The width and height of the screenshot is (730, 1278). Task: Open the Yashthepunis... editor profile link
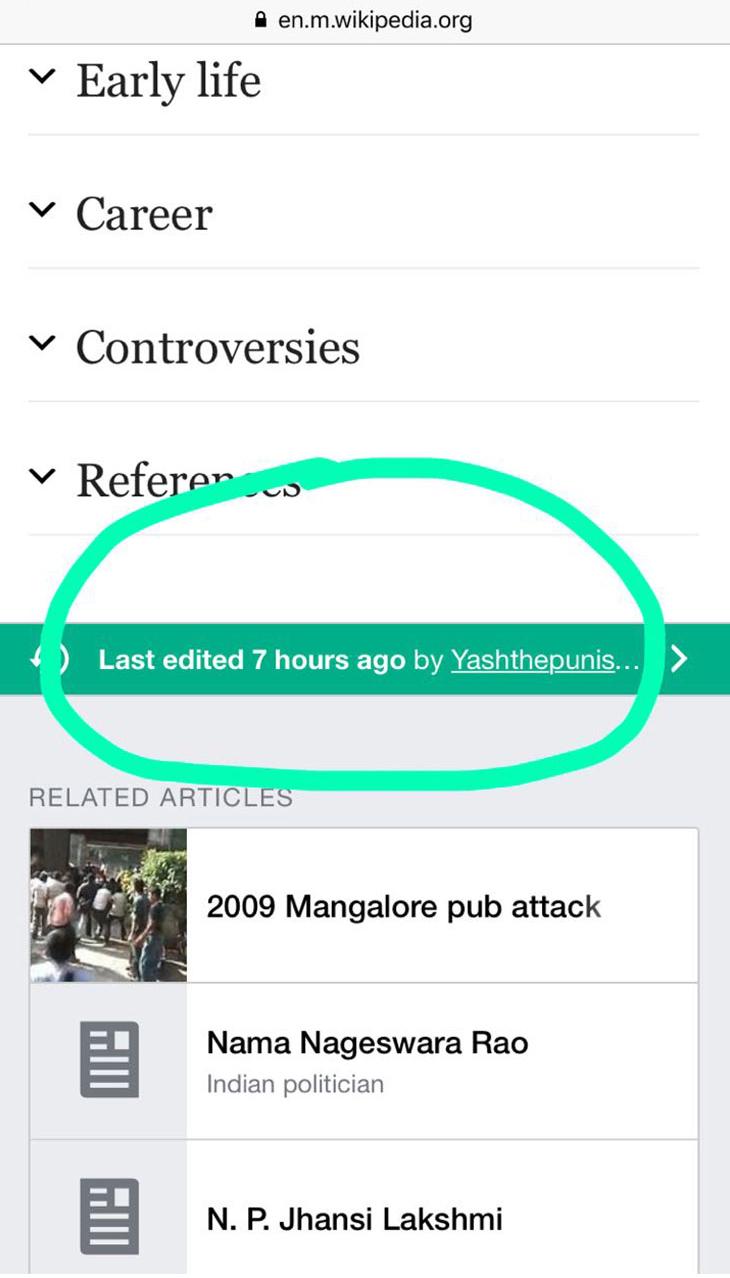pyautogui.click(x=545, y=660)
